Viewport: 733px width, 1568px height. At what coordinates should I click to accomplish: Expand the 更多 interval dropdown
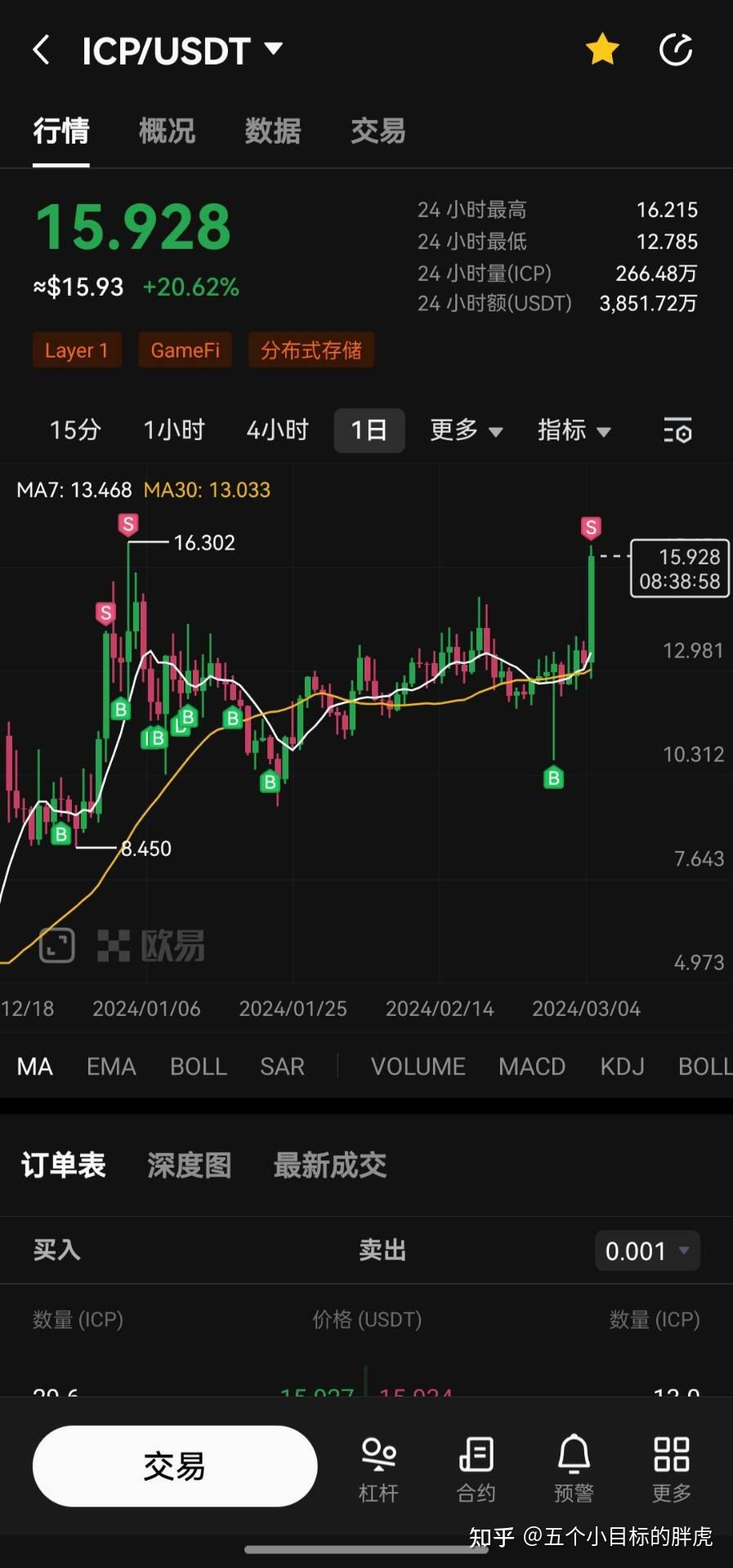click(x=466, y=430)
